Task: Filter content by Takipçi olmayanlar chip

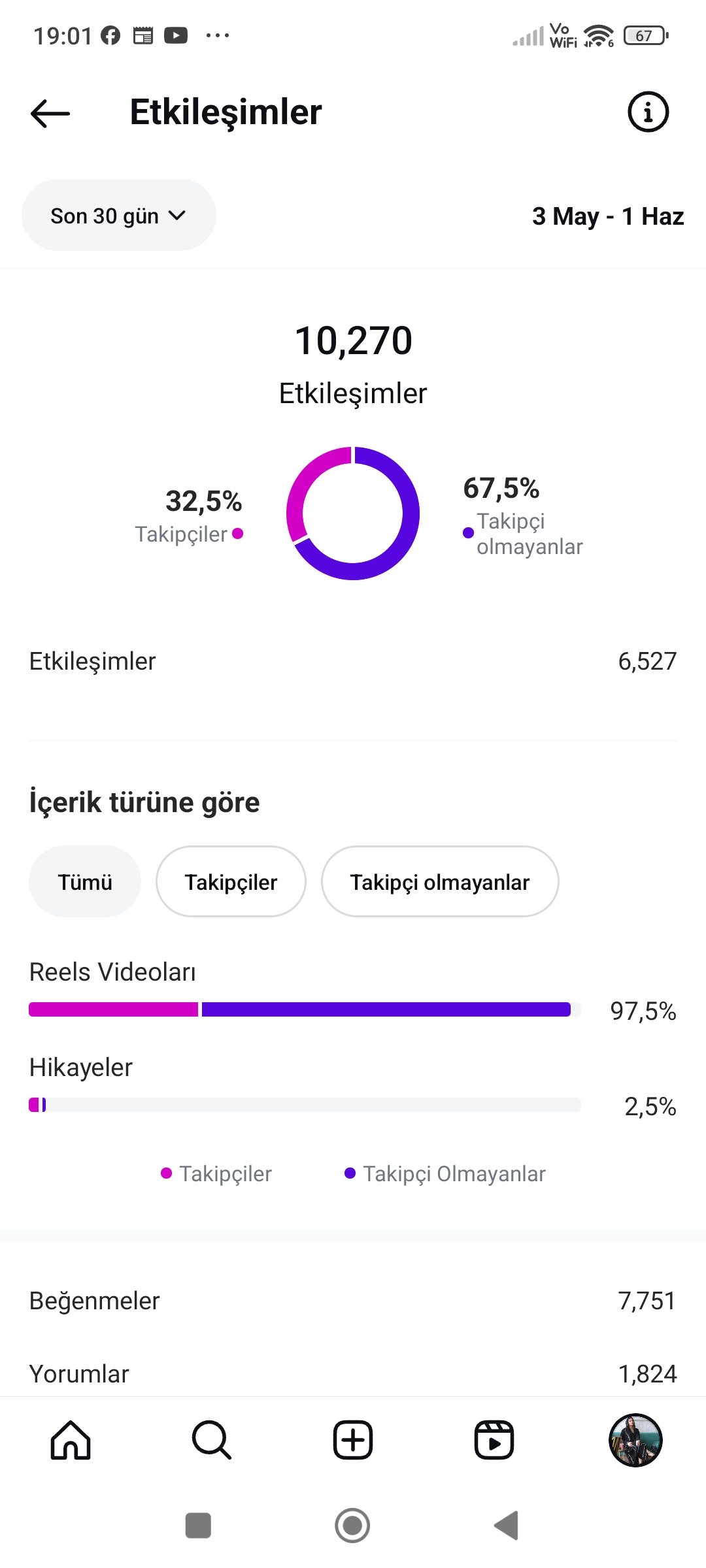Action: click(440, 882)
